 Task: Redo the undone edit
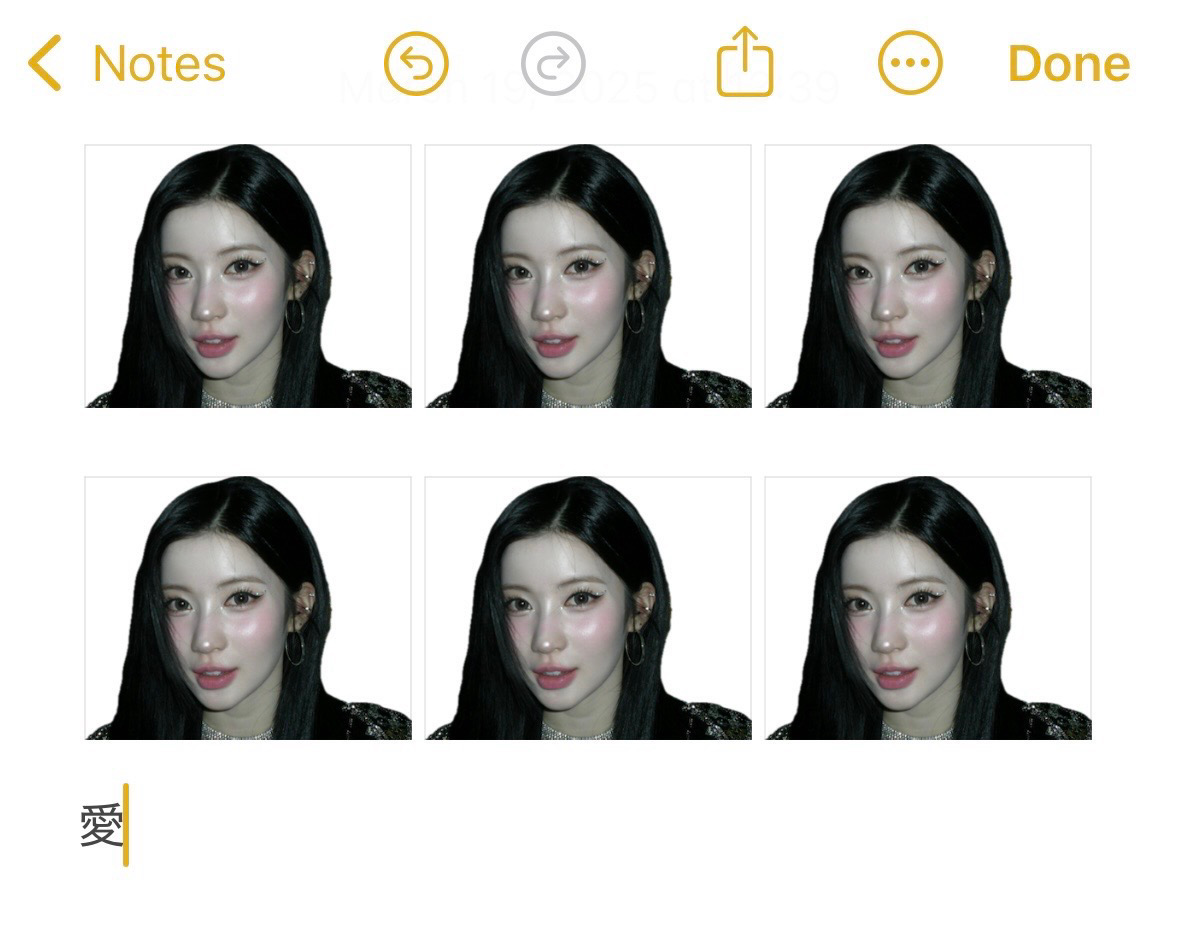click(x=553, y=64)
